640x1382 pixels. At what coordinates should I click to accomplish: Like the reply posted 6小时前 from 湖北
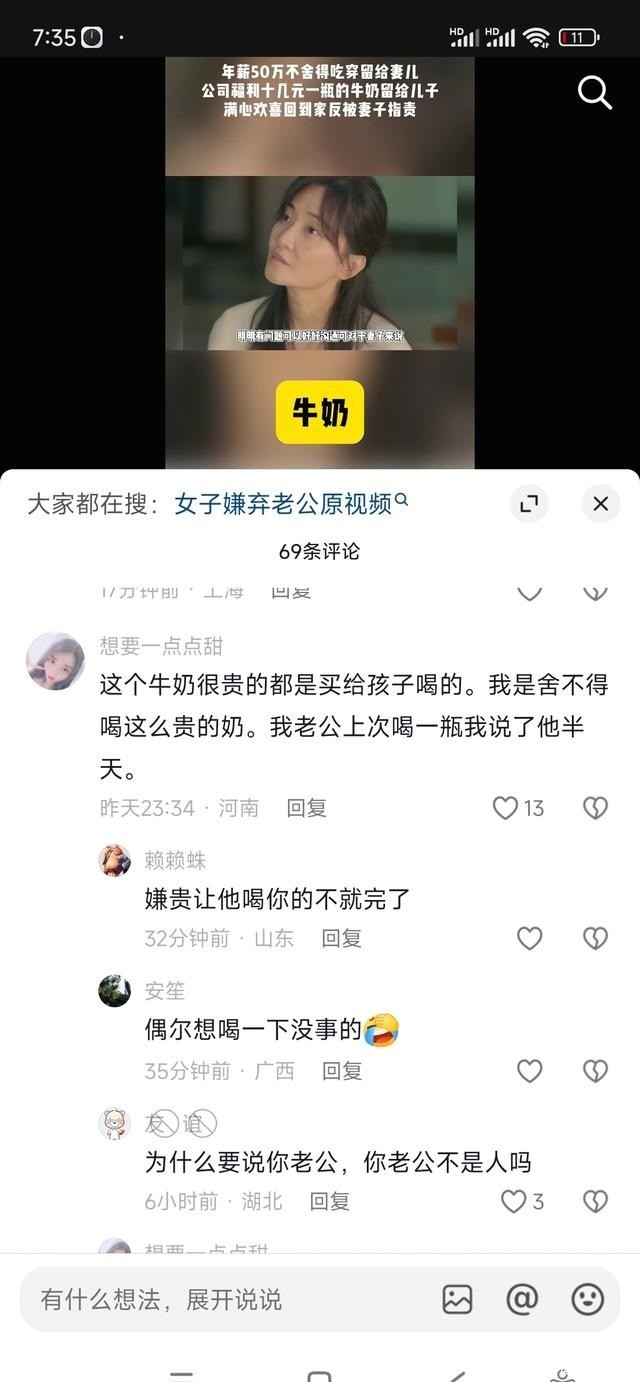click(514, 1201)
